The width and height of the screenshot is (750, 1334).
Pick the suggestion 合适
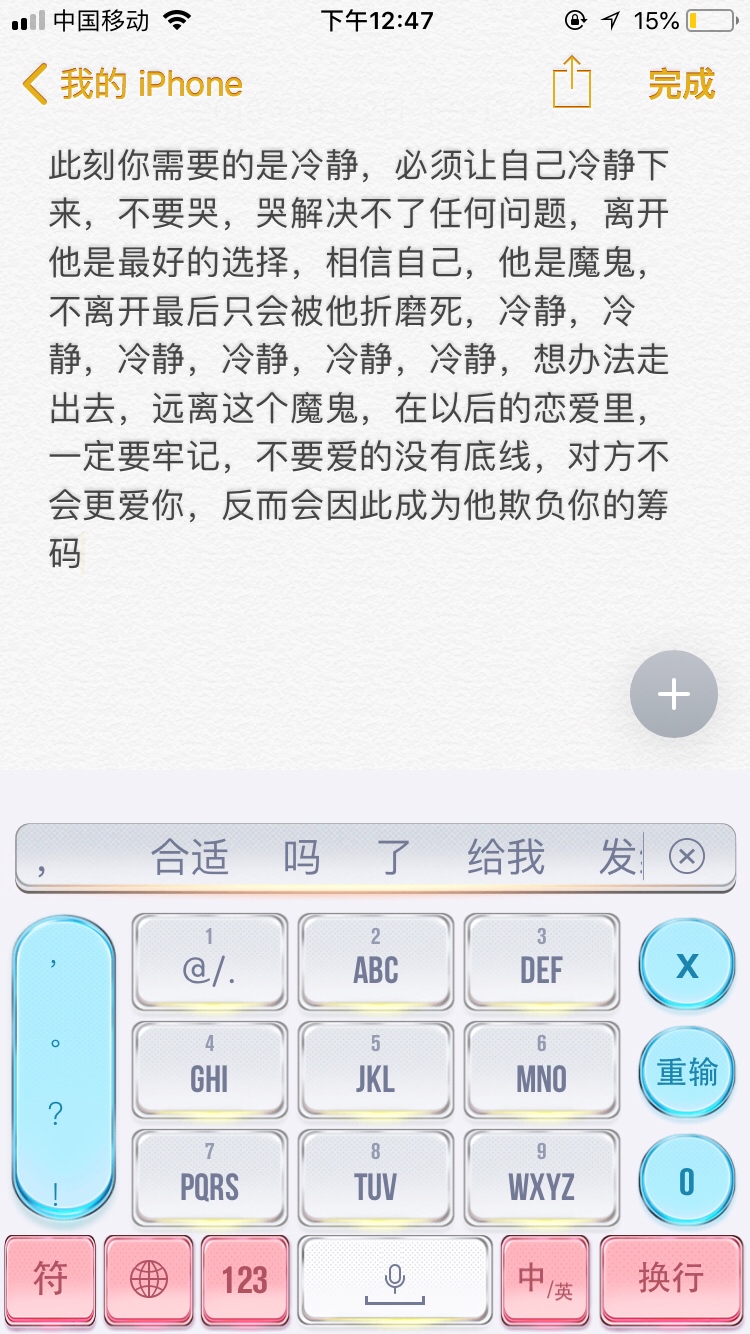190,858
